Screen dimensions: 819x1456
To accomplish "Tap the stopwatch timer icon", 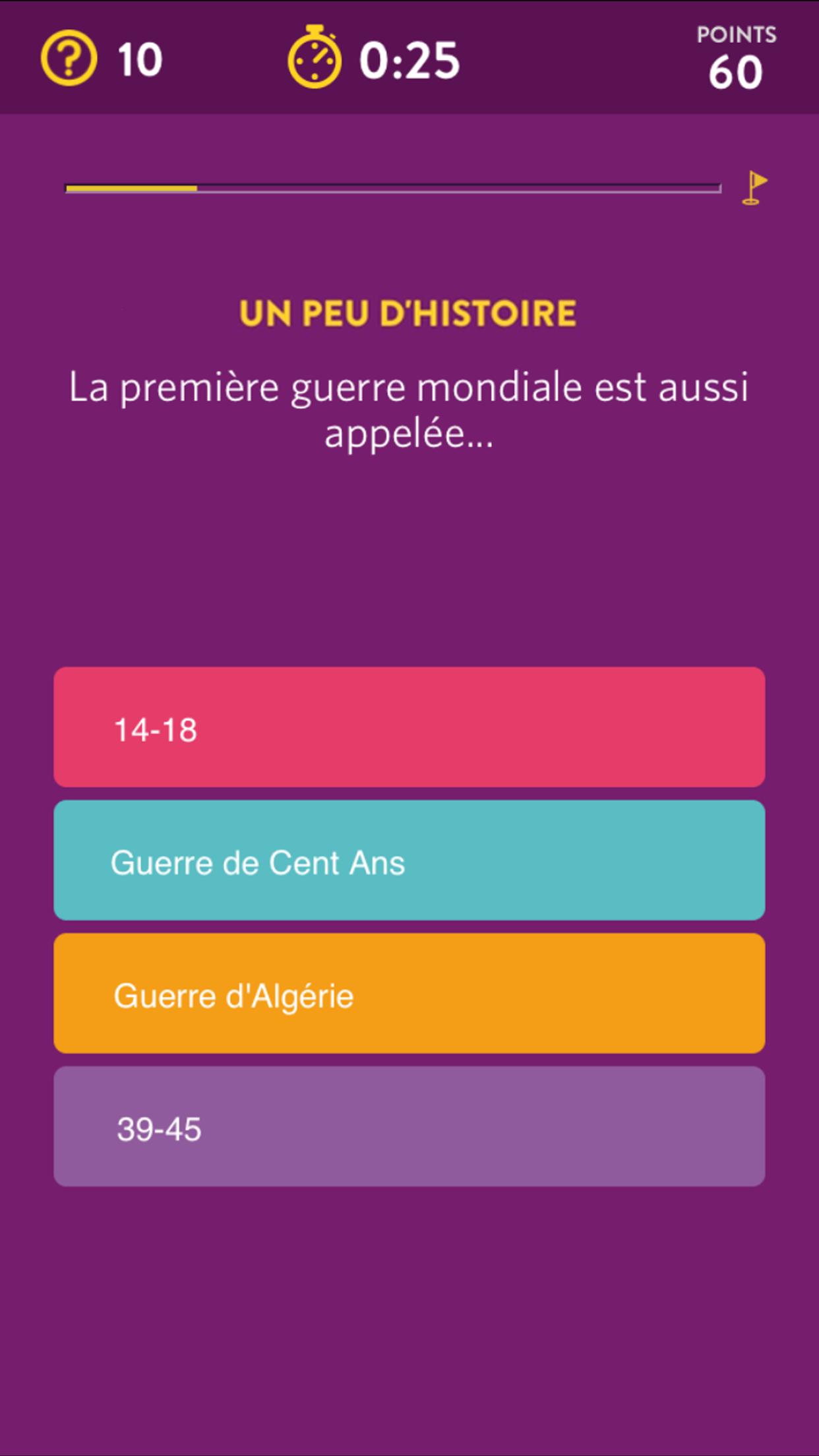I will click(317, 58).
